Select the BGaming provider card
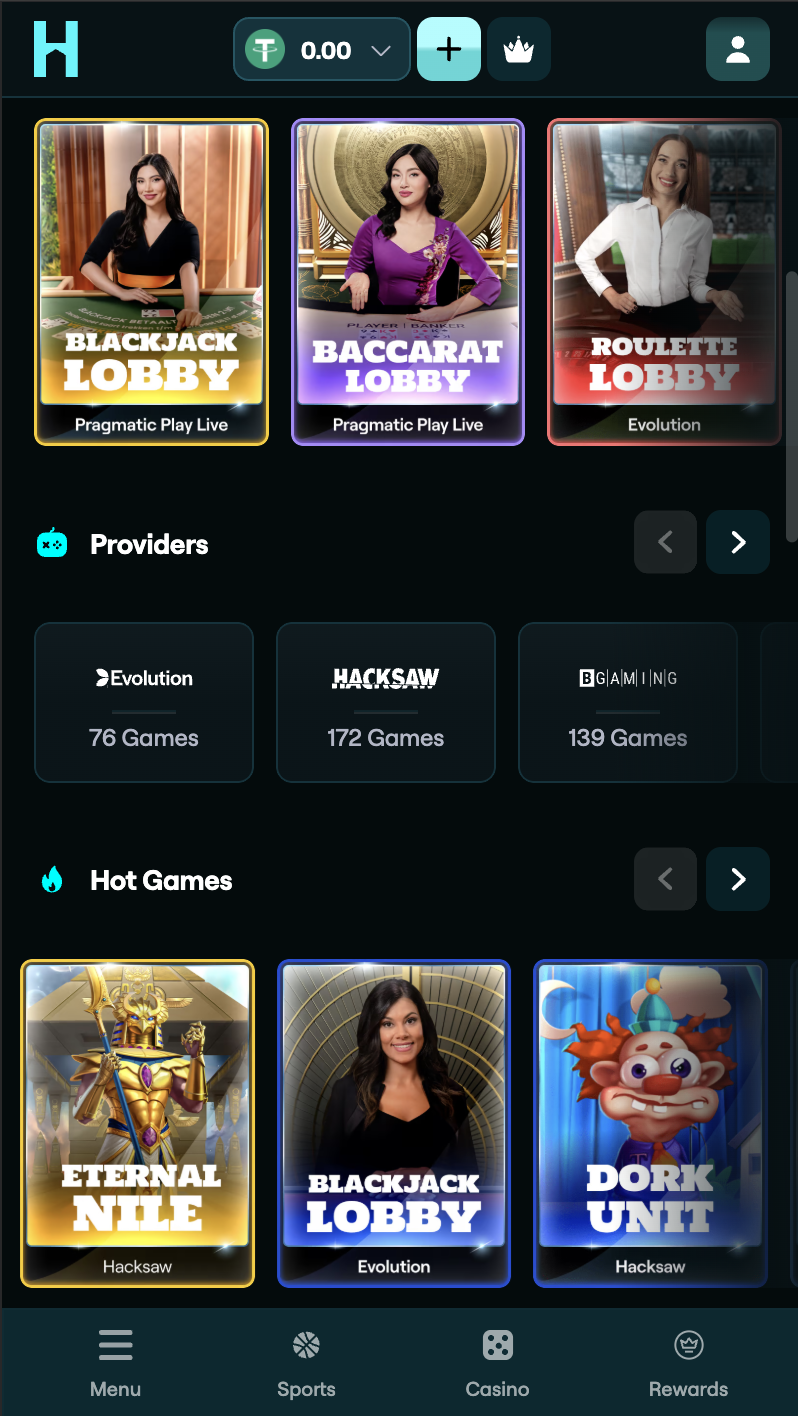Screen dimensions: 798x1416 (628, 702)
